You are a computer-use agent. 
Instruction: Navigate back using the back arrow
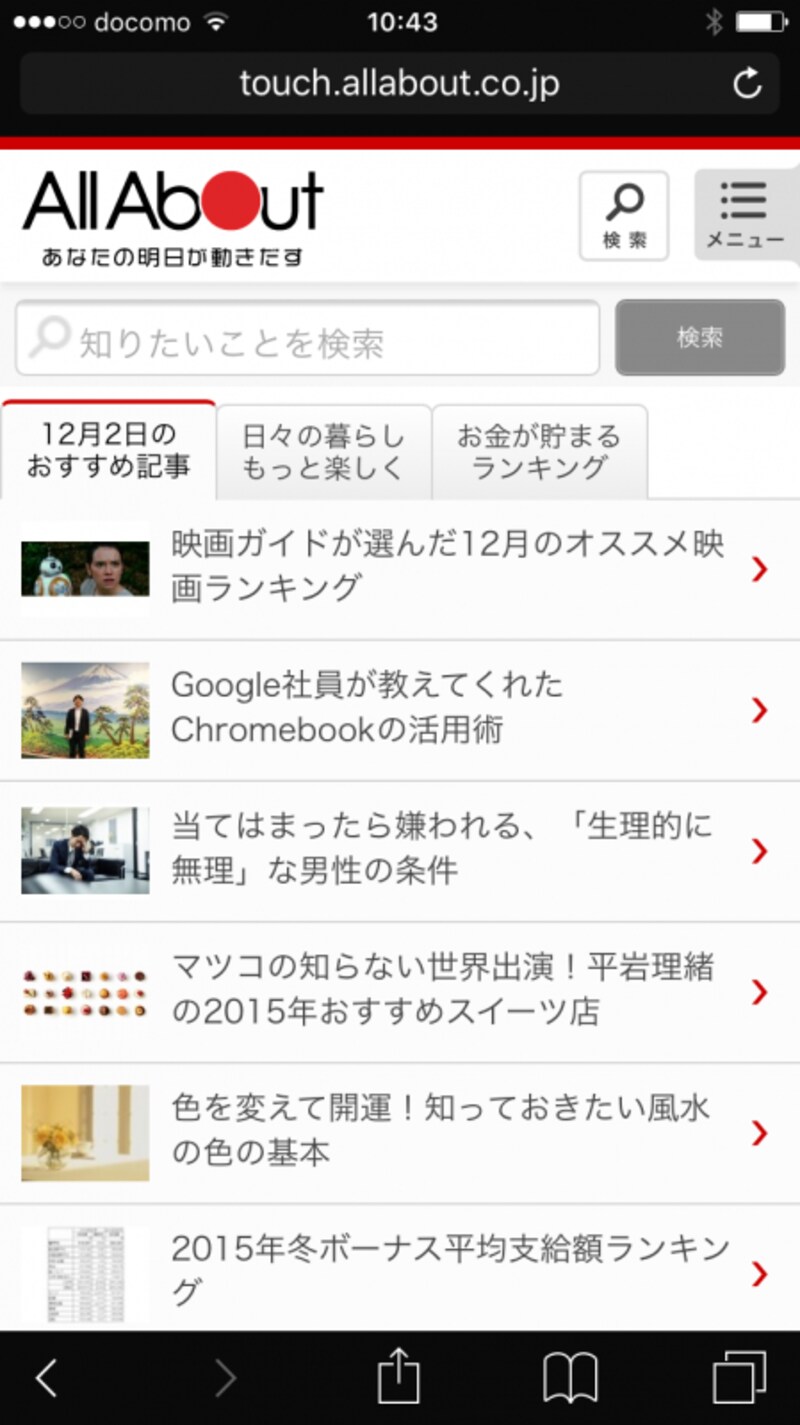point(47,1377)
